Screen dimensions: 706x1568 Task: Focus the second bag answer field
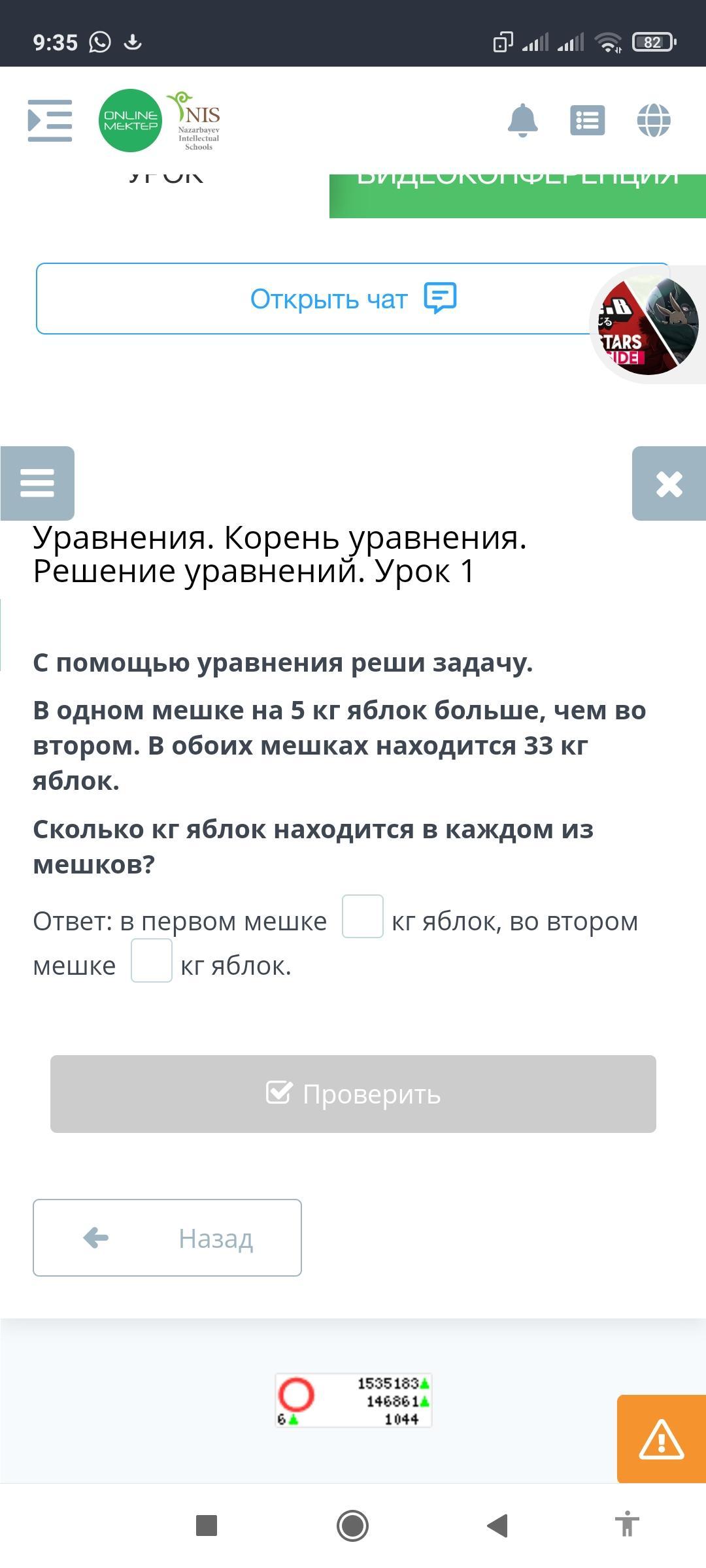click(x=152, y=960)
